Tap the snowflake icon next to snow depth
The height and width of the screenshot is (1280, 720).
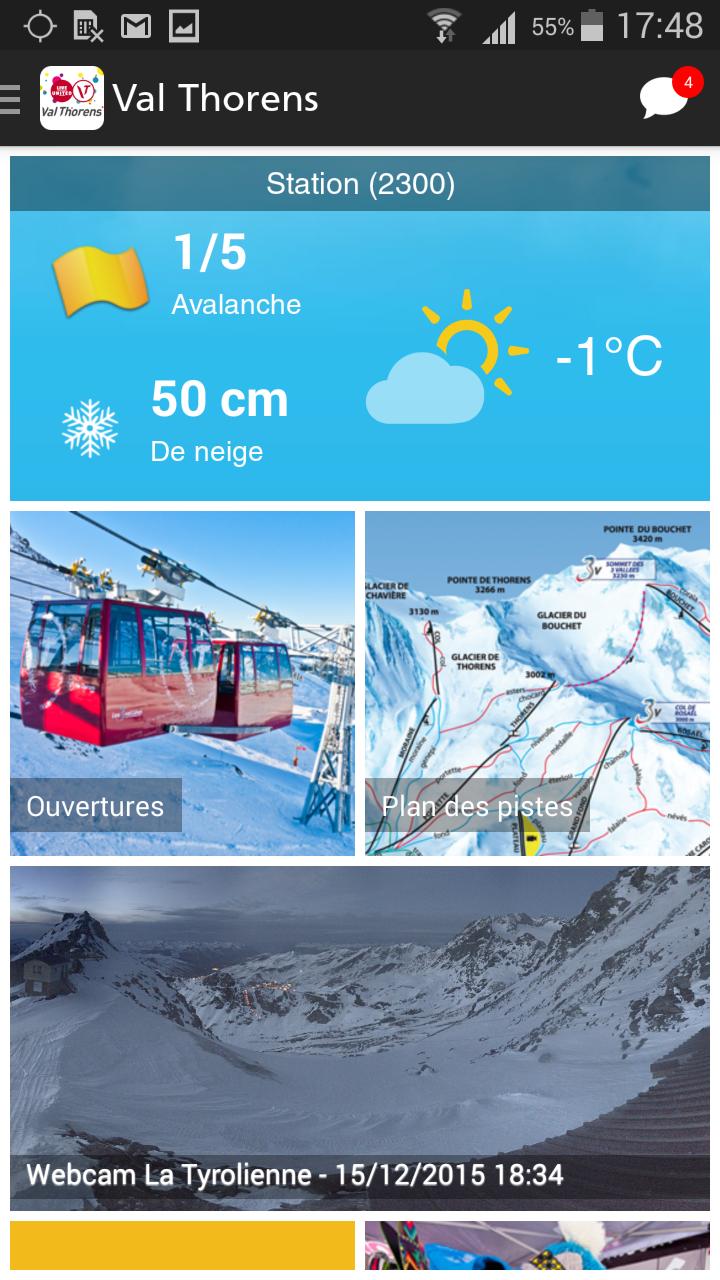point(90,425)
